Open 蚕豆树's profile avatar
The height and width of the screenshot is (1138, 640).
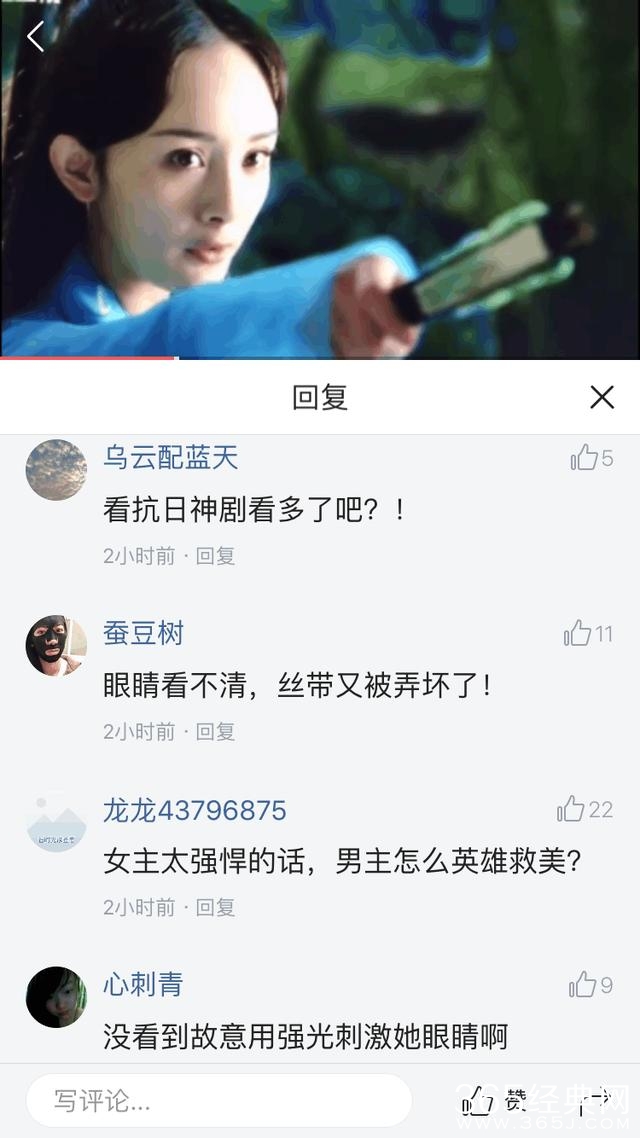56,646
